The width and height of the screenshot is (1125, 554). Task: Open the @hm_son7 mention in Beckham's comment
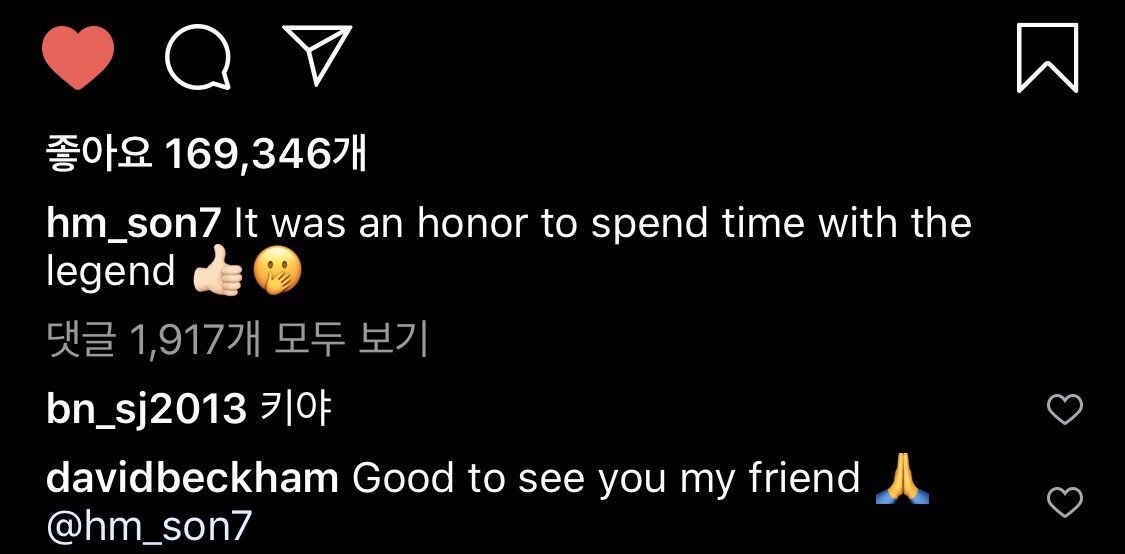click(x=149, y=527)
